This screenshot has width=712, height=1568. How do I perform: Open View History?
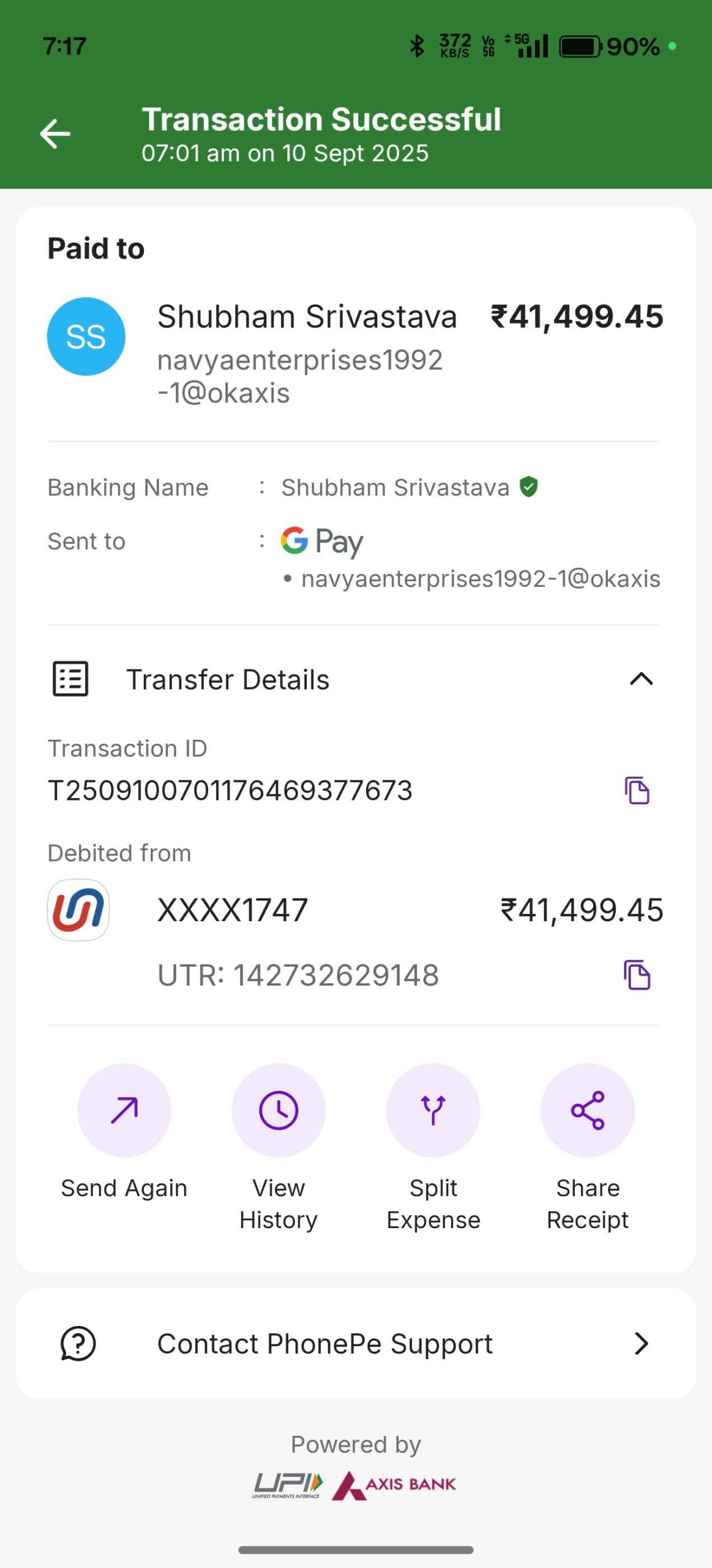[x=279, y=1110]
